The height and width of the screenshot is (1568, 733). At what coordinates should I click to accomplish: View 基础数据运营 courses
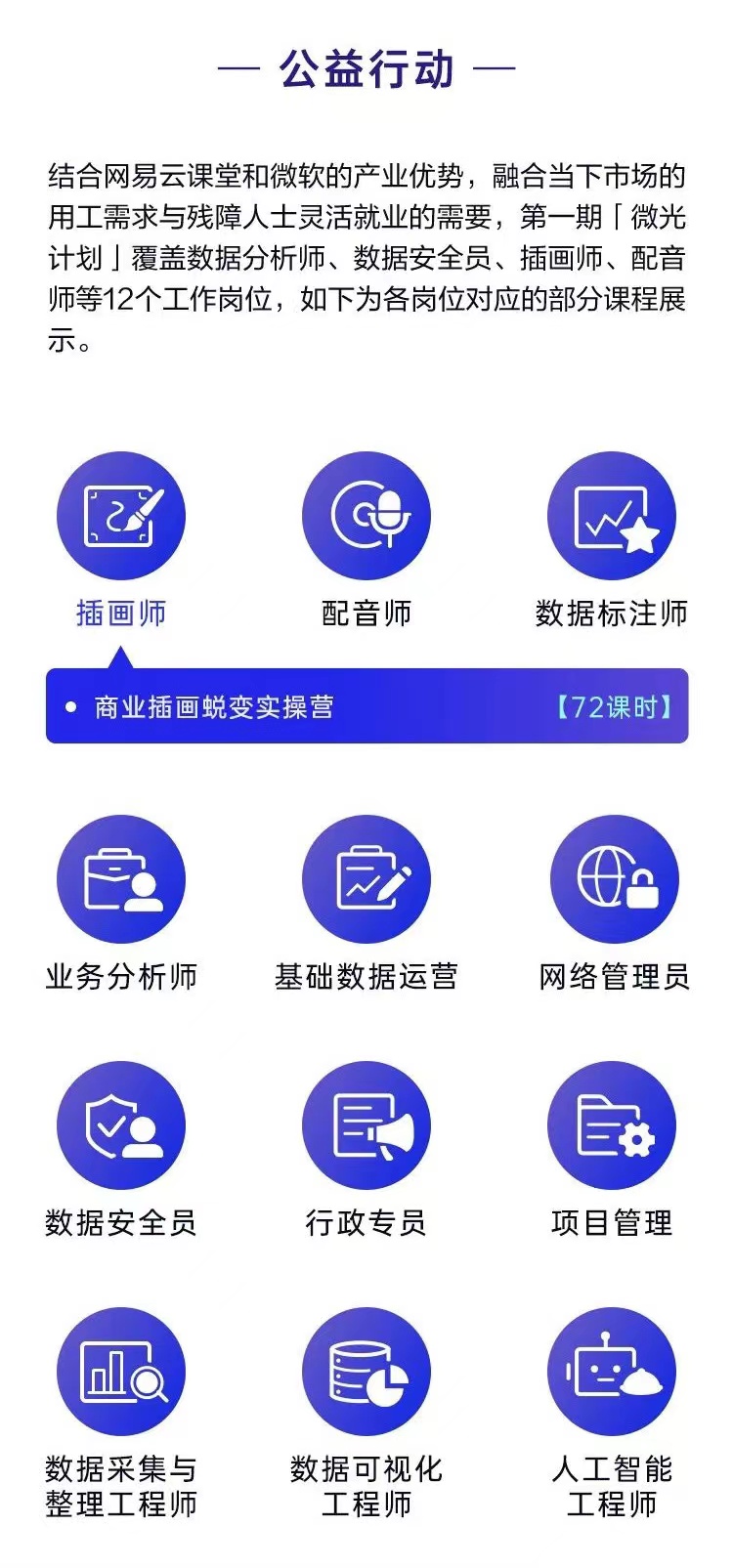click(x=366, y=879)
